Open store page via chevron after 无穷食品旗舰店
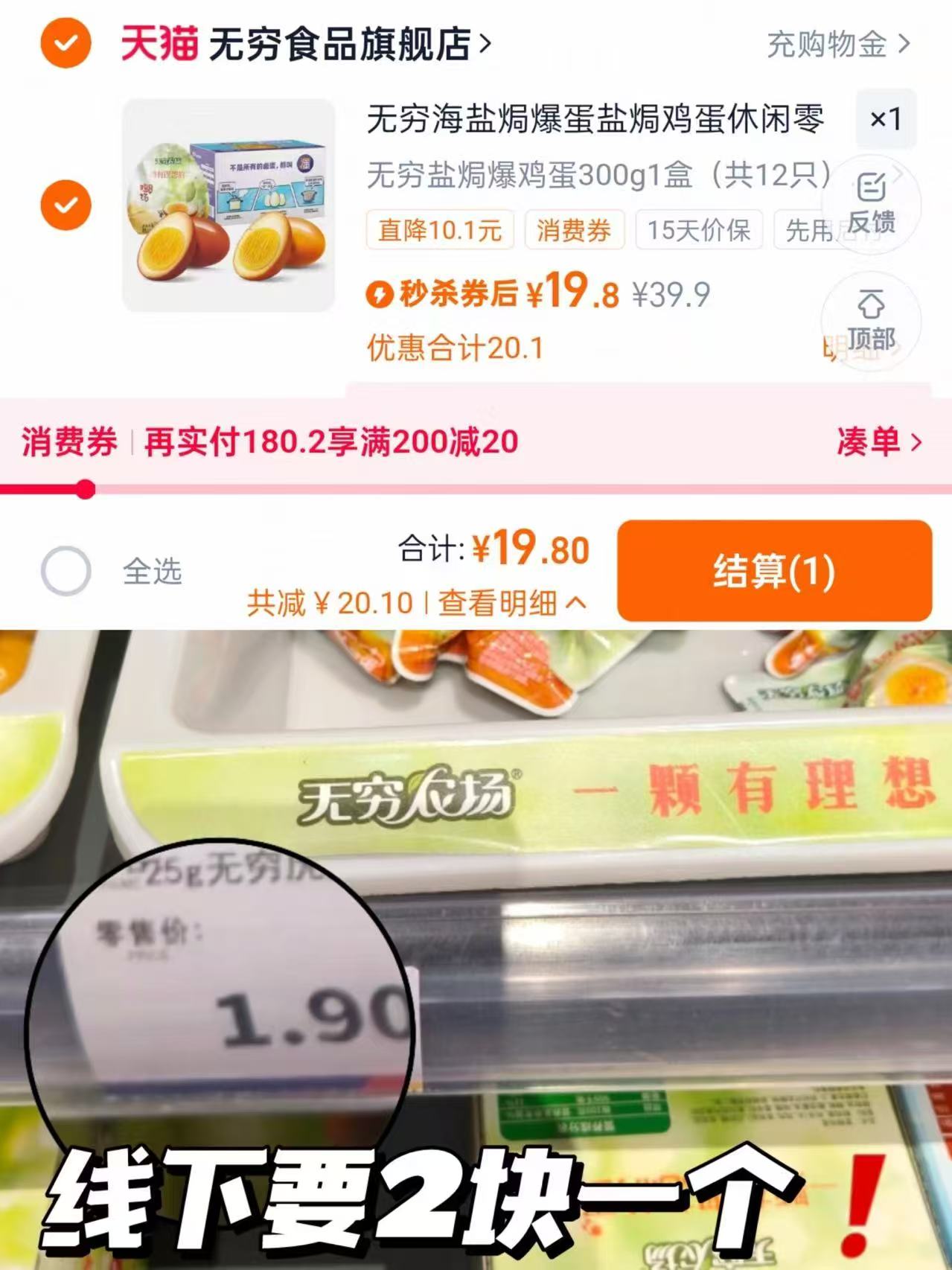Image resolution: width=952 pixels, height=1270 pixels. click(x=484, y=45)
